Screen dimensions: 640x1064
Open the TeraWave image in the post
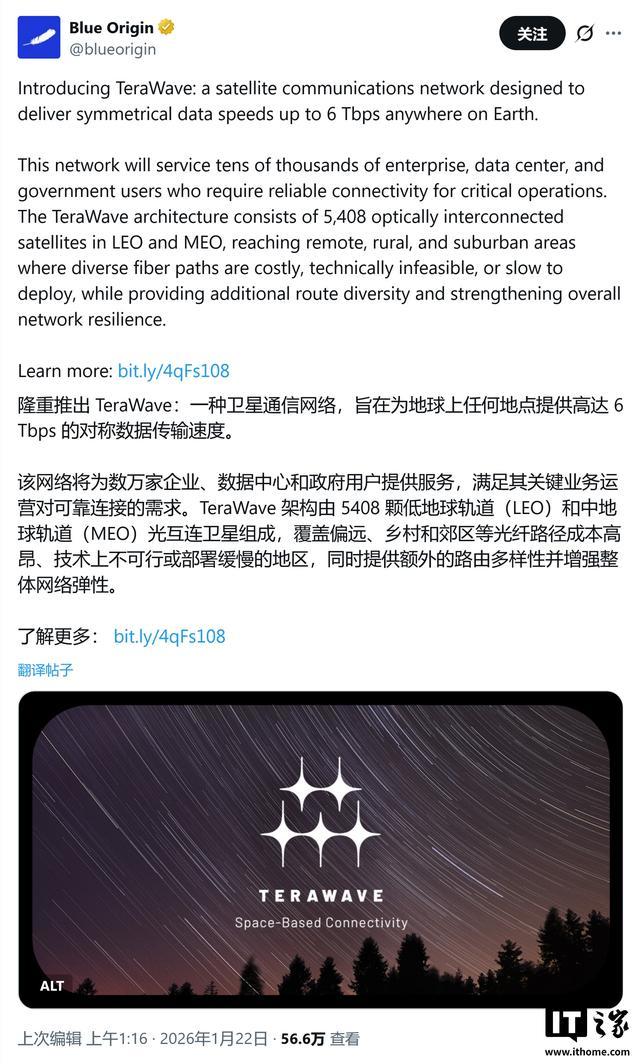click(x=320, y=840)
